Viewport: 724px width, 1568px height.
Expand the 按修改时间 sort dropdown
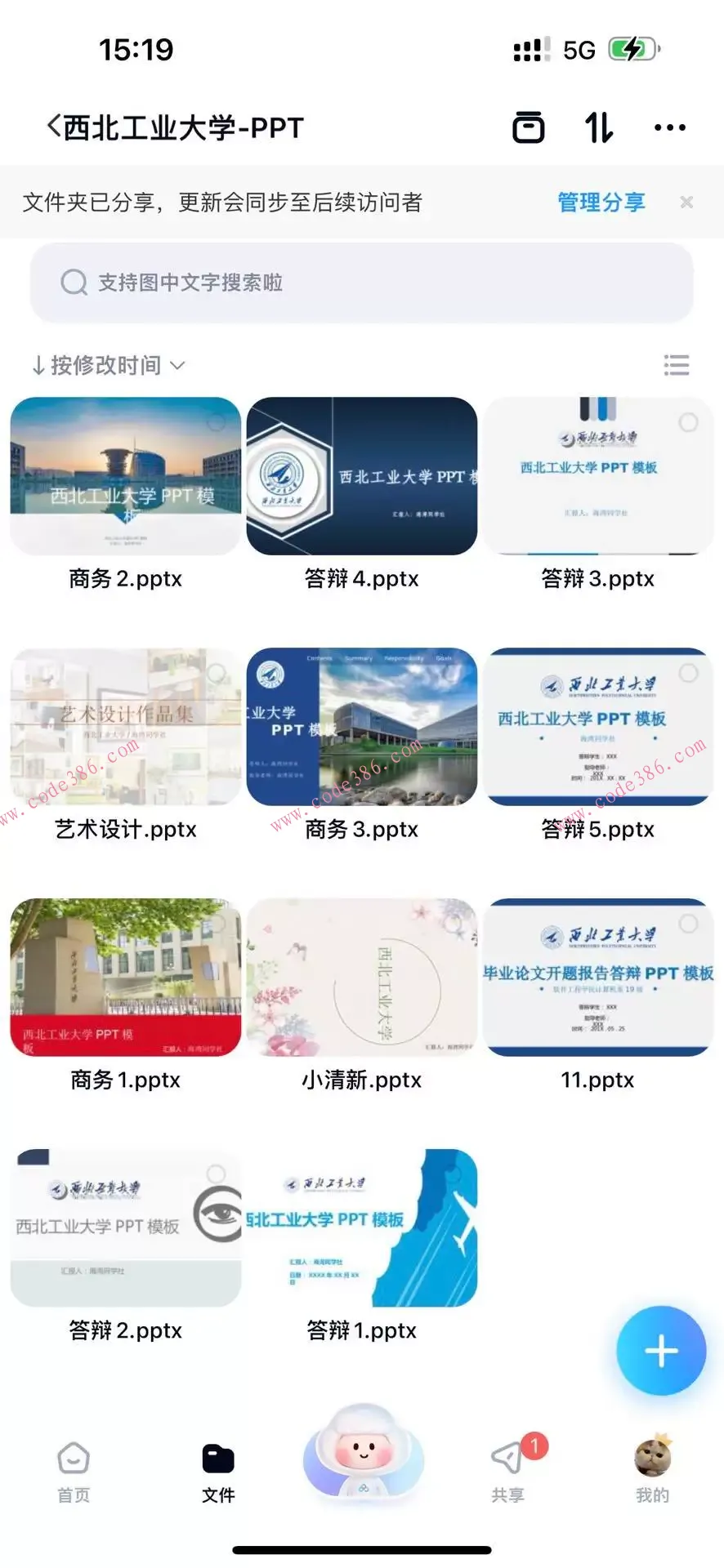[x=108, y=365]
